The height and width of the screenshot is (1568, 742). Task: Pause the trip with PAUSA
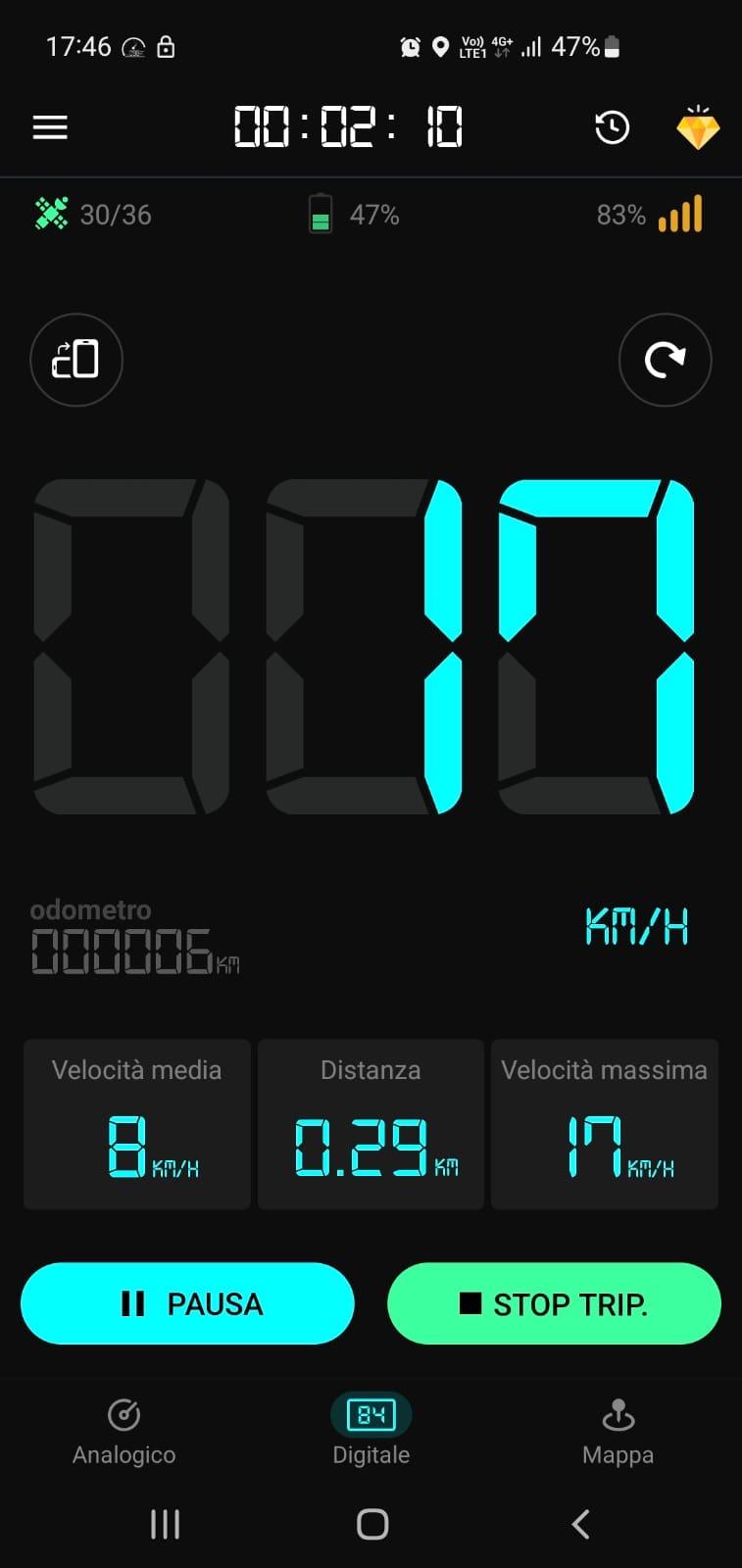point(187,1303)
